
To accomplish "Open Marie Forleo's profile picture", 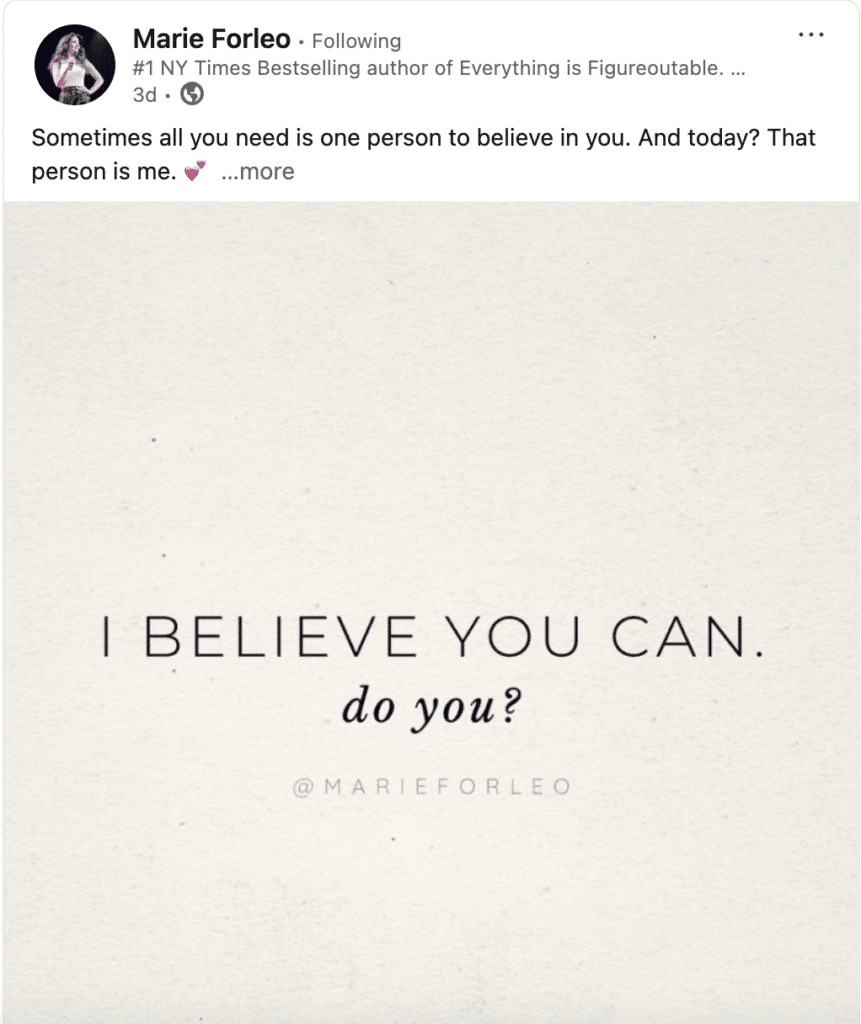I will (x=74, y=65).
